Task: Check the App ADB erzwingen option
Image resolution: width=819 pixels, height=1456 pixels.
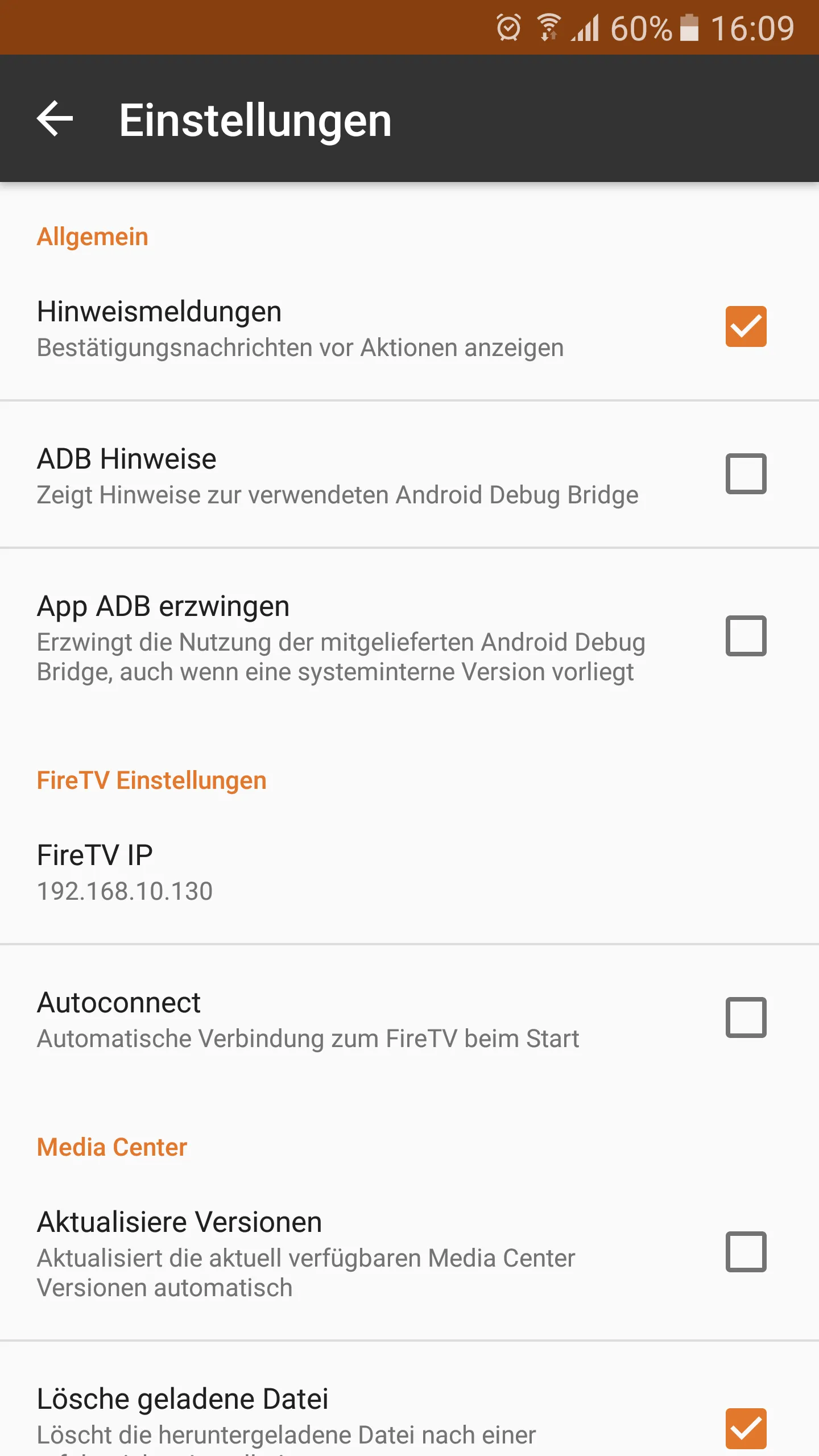Action: click(x=746, y=636)
